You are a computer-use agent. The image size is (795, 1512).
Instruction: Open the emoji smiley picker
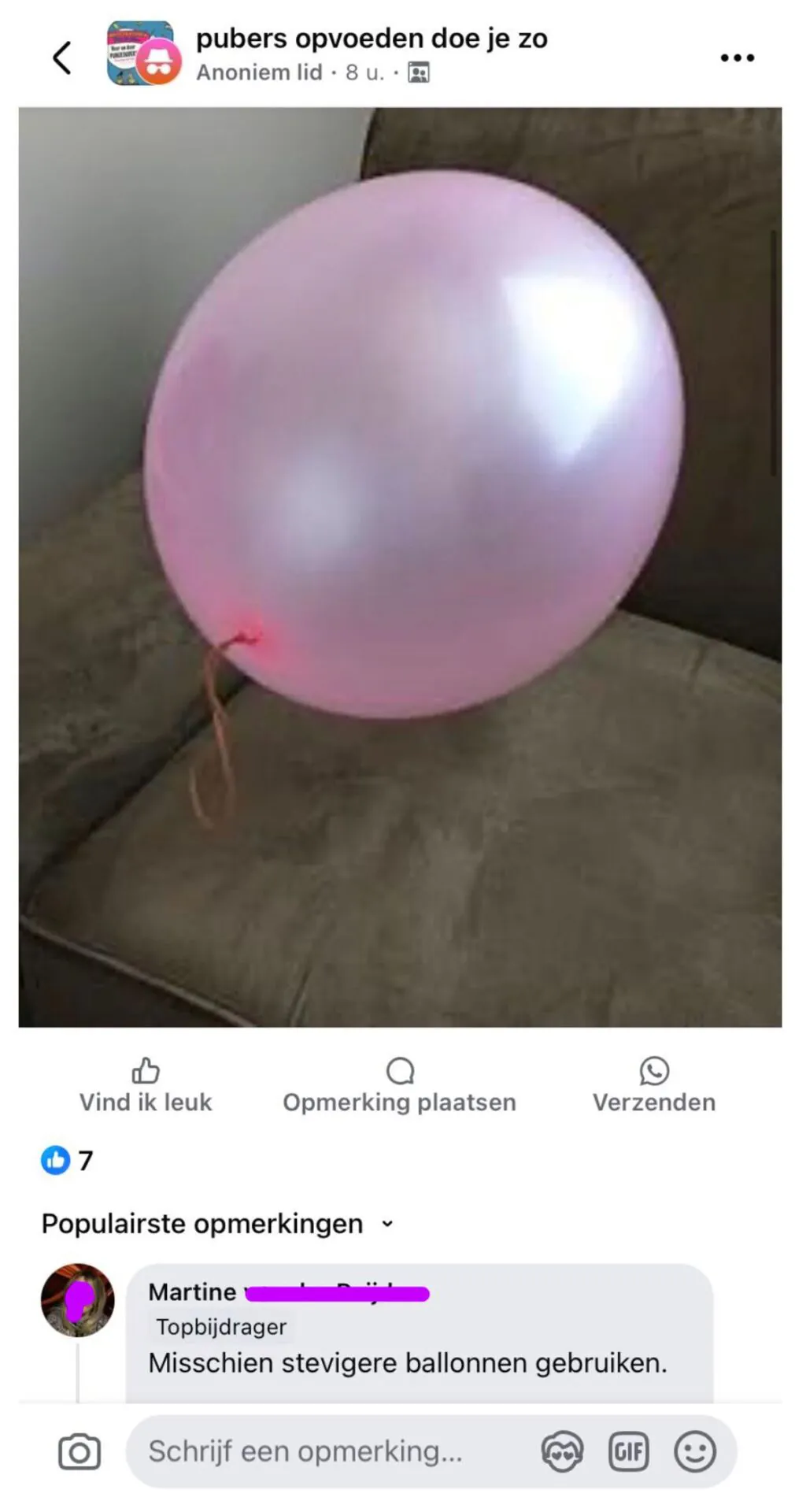[694, 1451]
